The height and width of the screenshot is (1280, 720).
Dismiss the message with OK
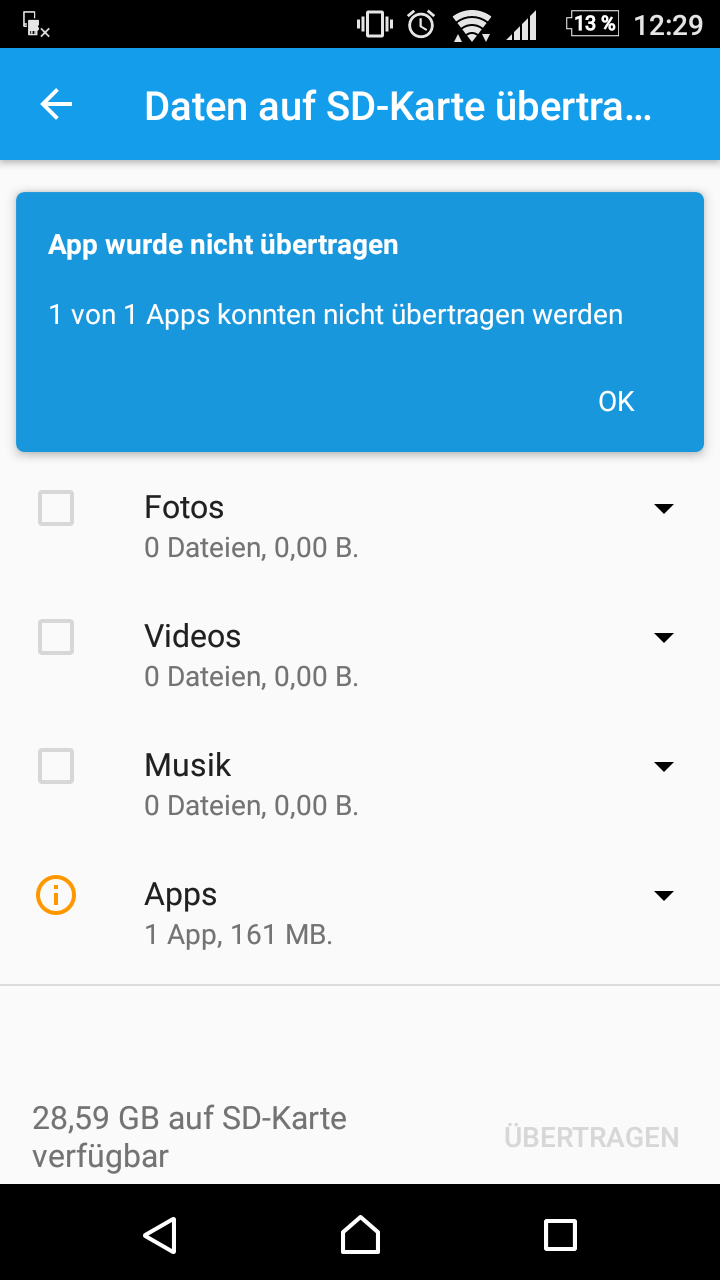[x=616, y=401]
